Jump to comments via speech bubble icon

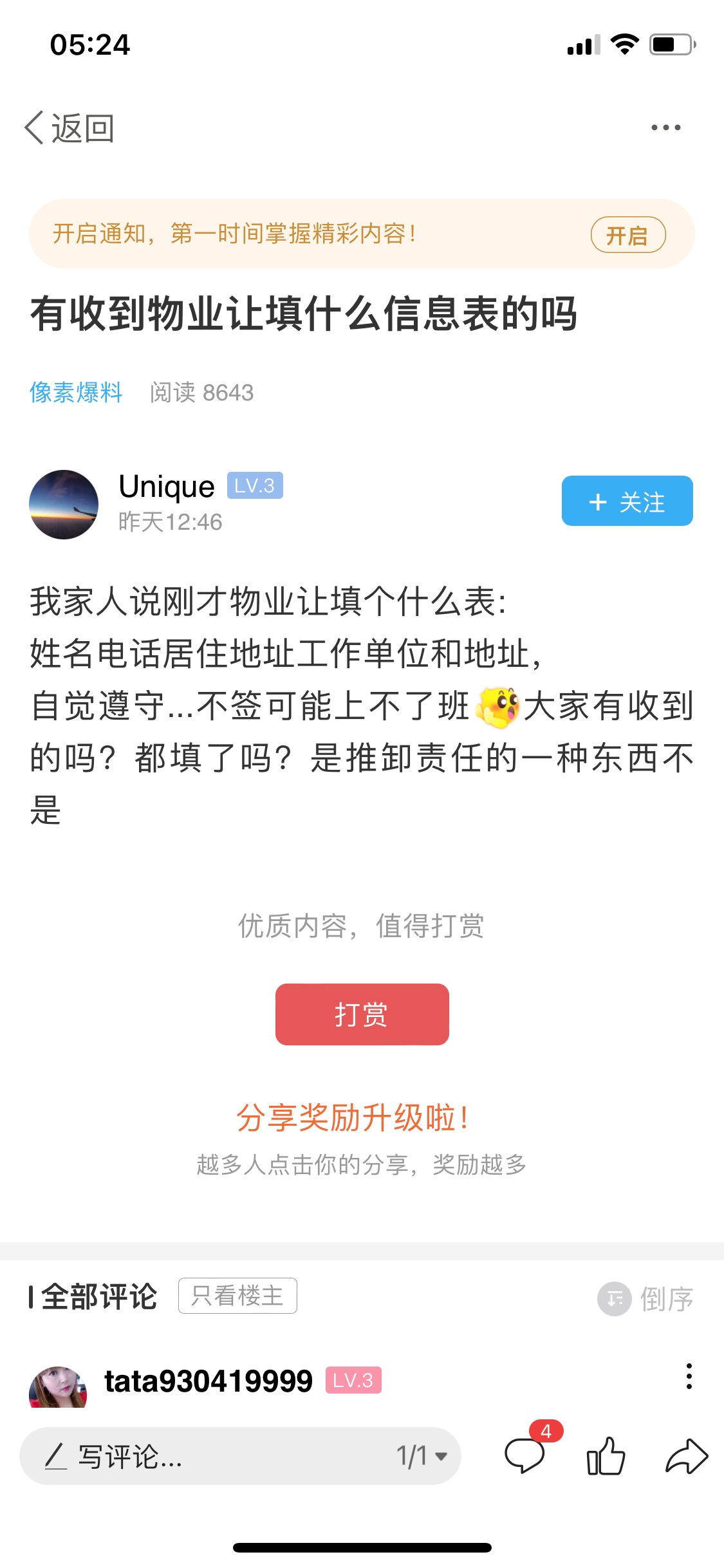(526, 1455)
